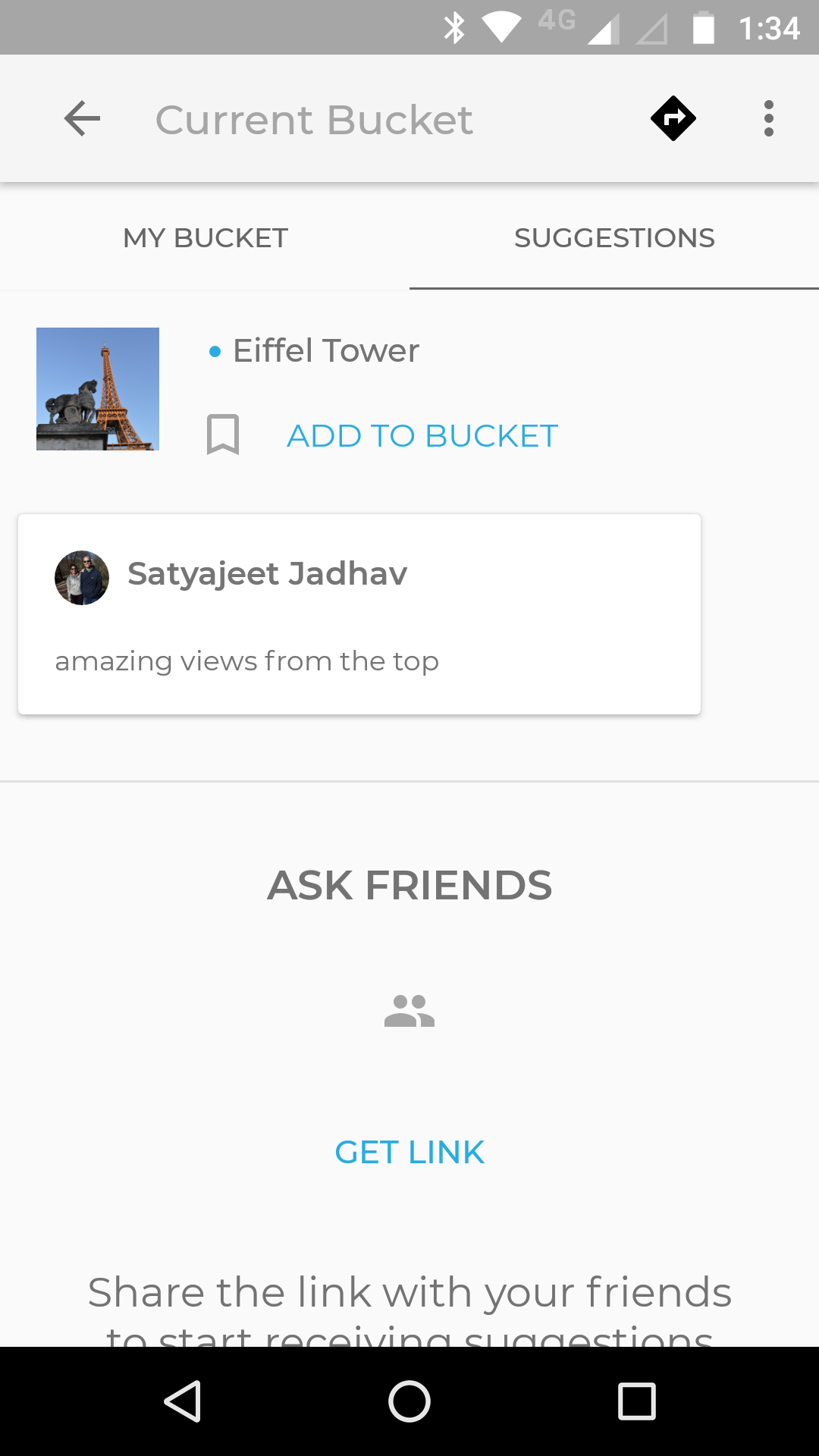Open directions from the app bar

673,119
